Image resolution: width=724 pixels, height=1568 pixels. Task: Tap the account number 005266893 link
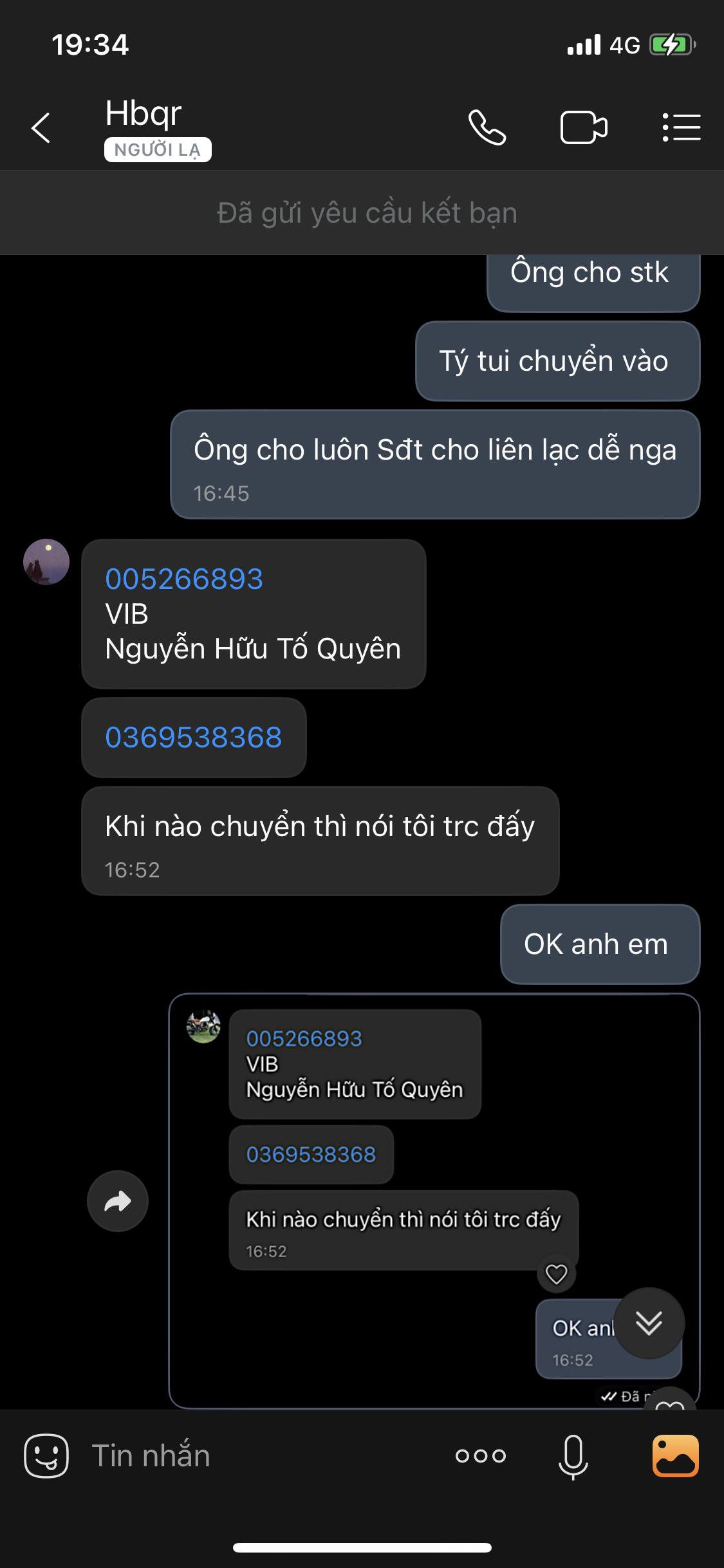[x=184, y=579]
